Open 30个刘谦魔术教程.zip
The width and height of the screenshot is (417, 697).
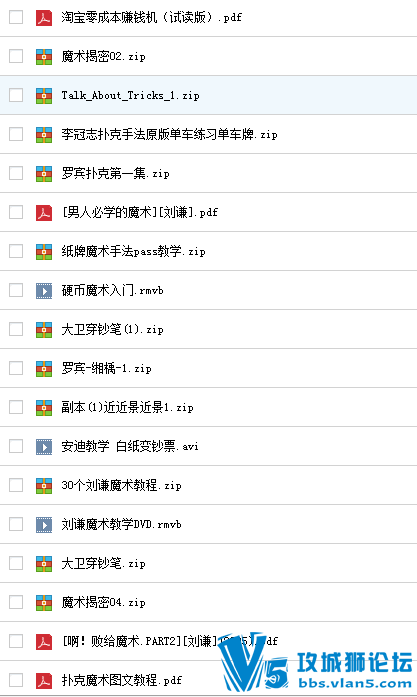point(121,485)
